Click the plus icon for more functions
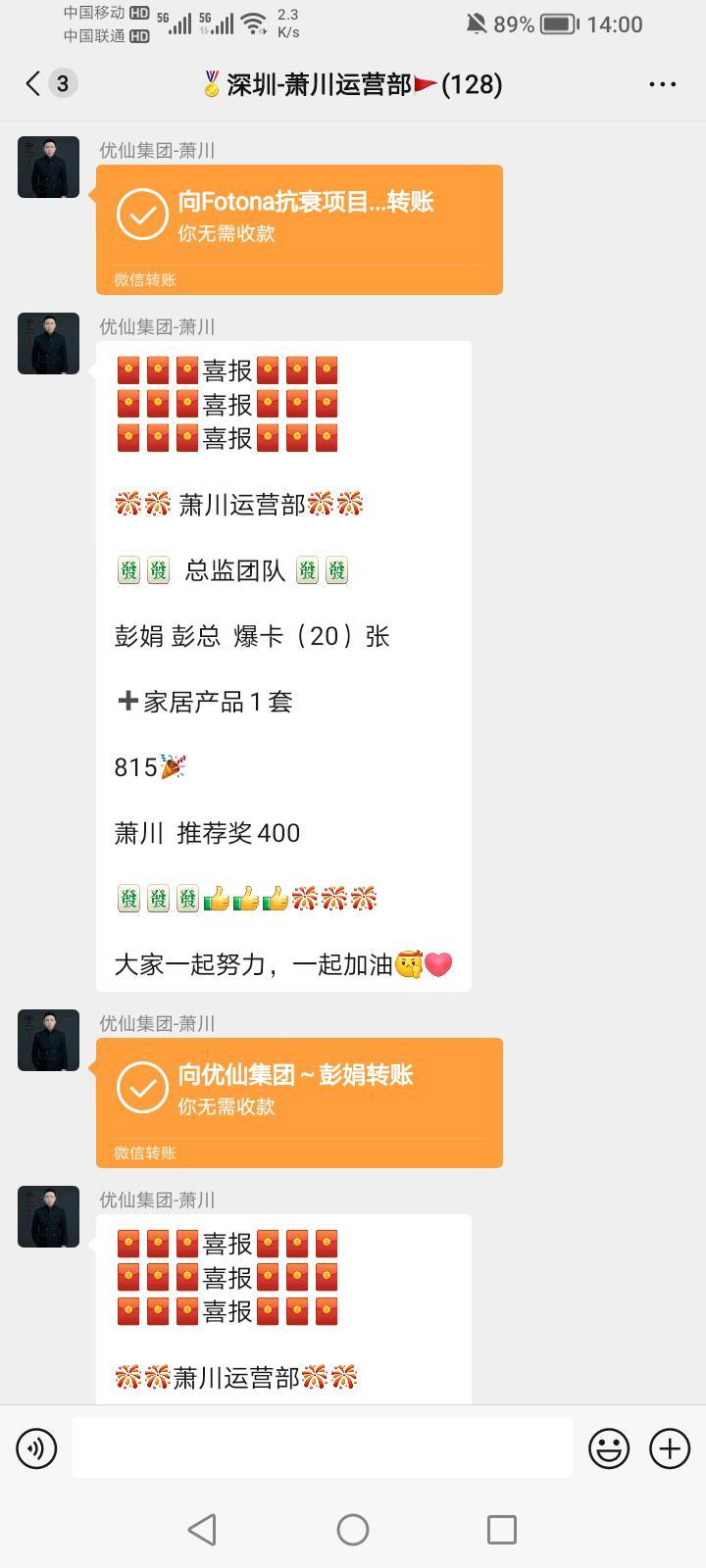 [x=670, y=1446]
